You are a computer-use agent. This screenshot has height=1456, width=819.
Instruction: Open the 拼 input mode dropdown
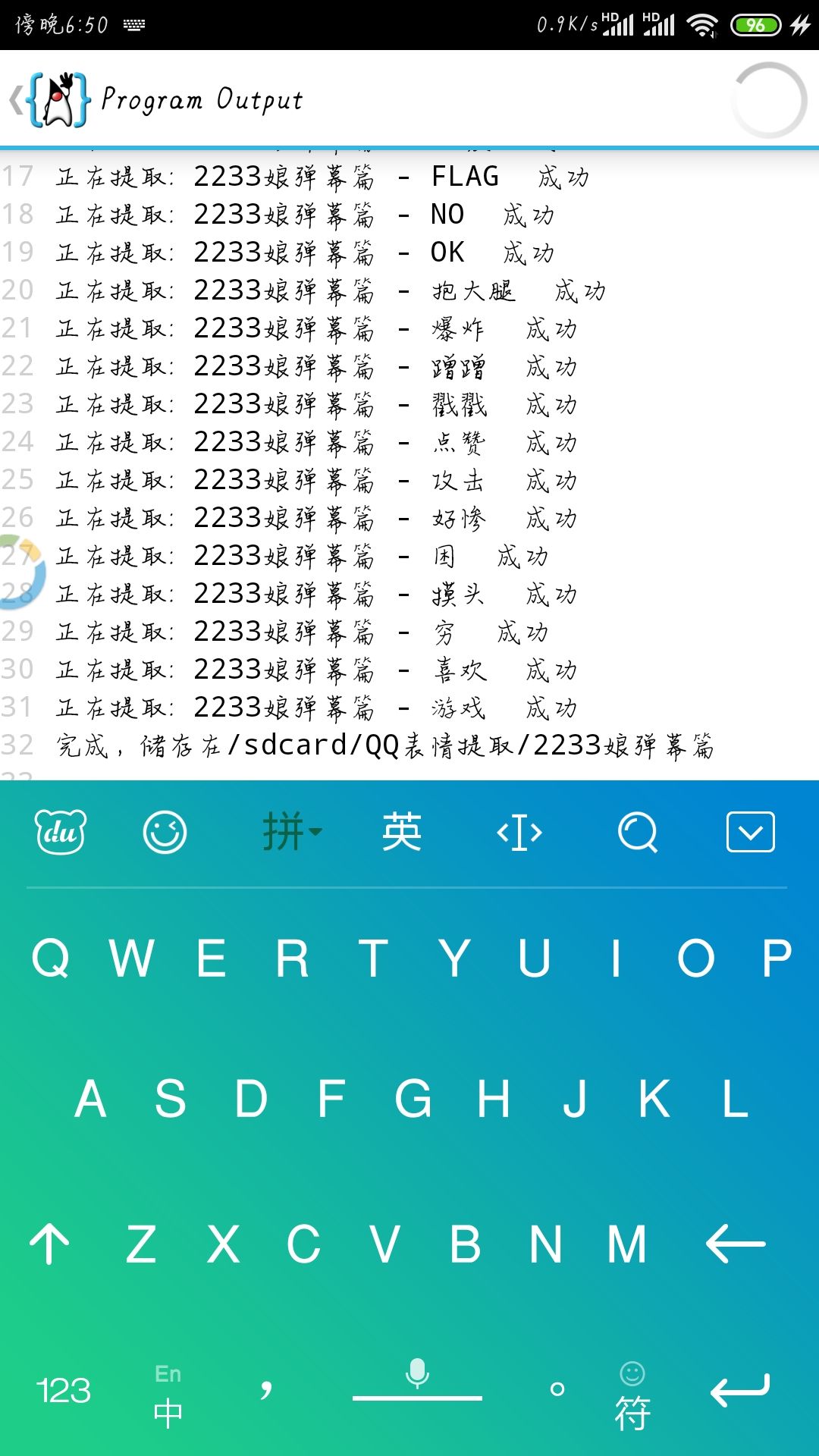tap(292, 832)
